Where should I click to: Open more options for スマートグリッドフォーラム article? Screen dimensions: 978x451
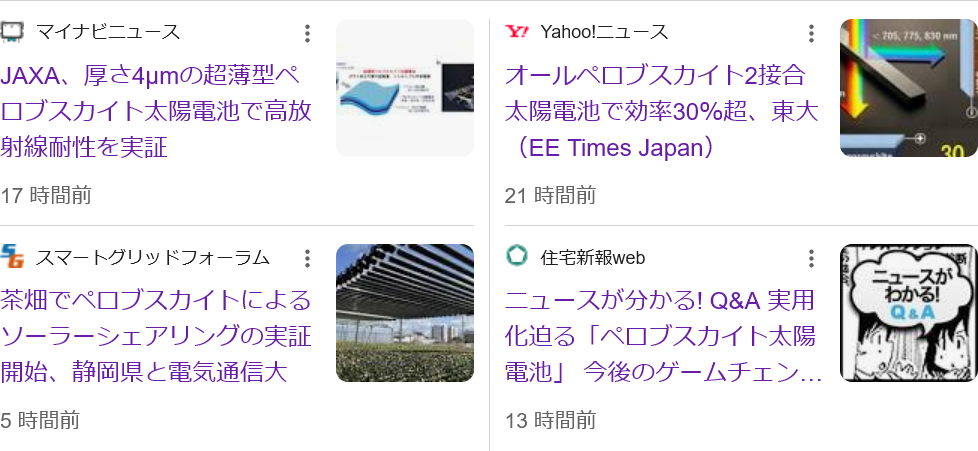[307, 258]
